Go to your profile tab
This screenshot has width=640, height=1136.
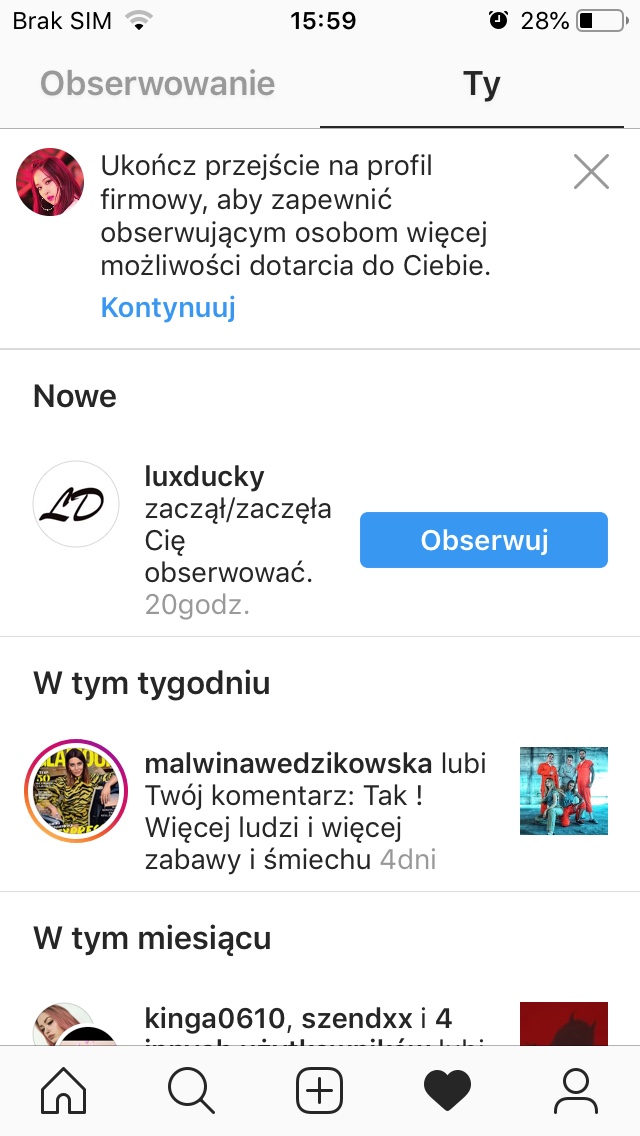click(575, 1090)
